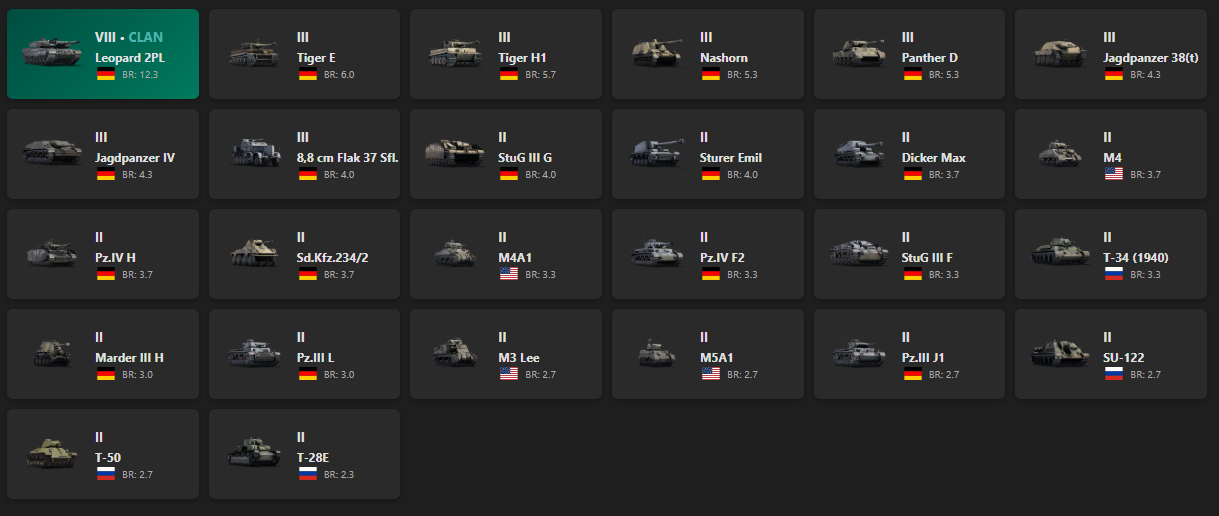Viewport: 1219px width, 516px height.
Task: Tap the Sd.Kfz.234/2 card
Action: click(305, 255)
